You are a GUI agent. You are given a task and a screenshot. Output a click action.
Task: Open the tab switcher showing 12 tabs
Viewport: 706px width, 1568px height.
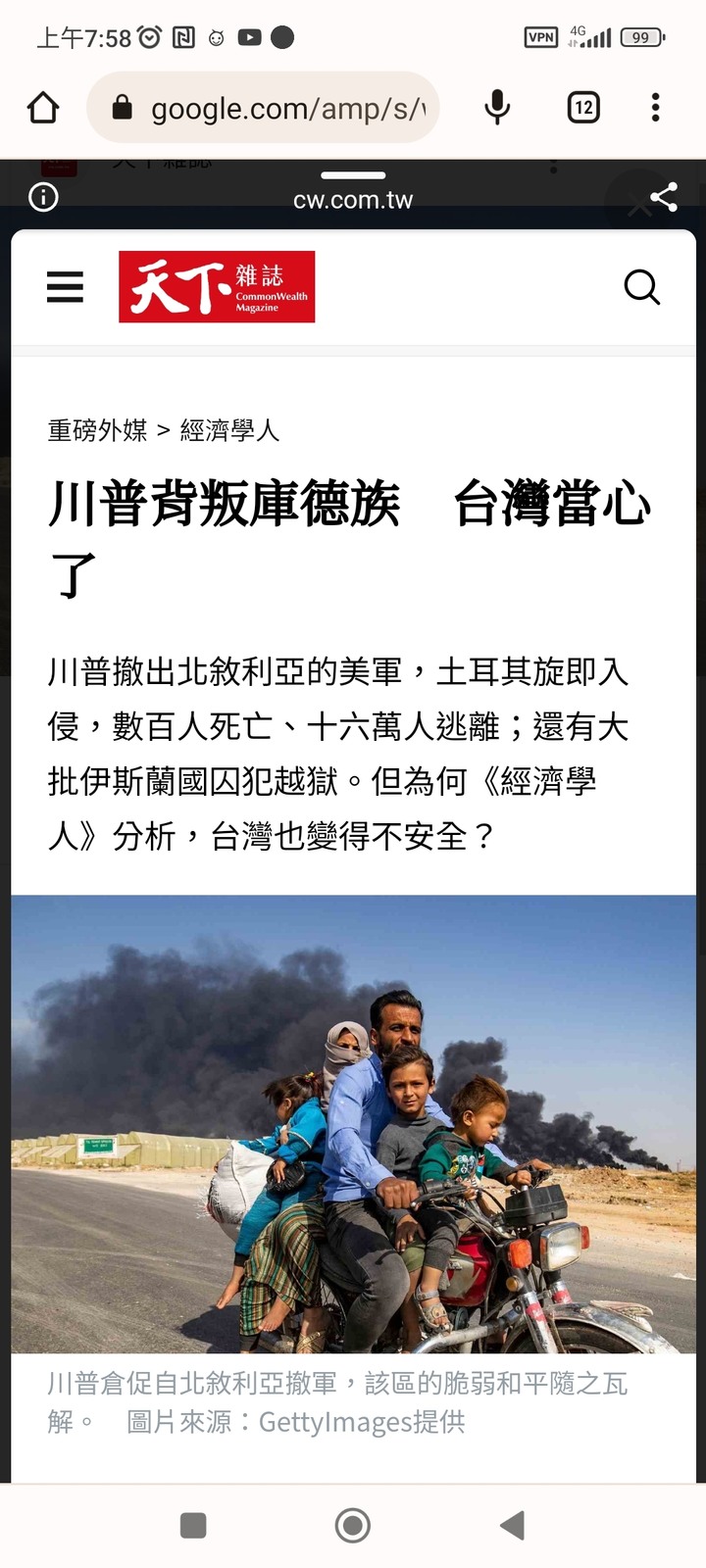tap(583, 107)
